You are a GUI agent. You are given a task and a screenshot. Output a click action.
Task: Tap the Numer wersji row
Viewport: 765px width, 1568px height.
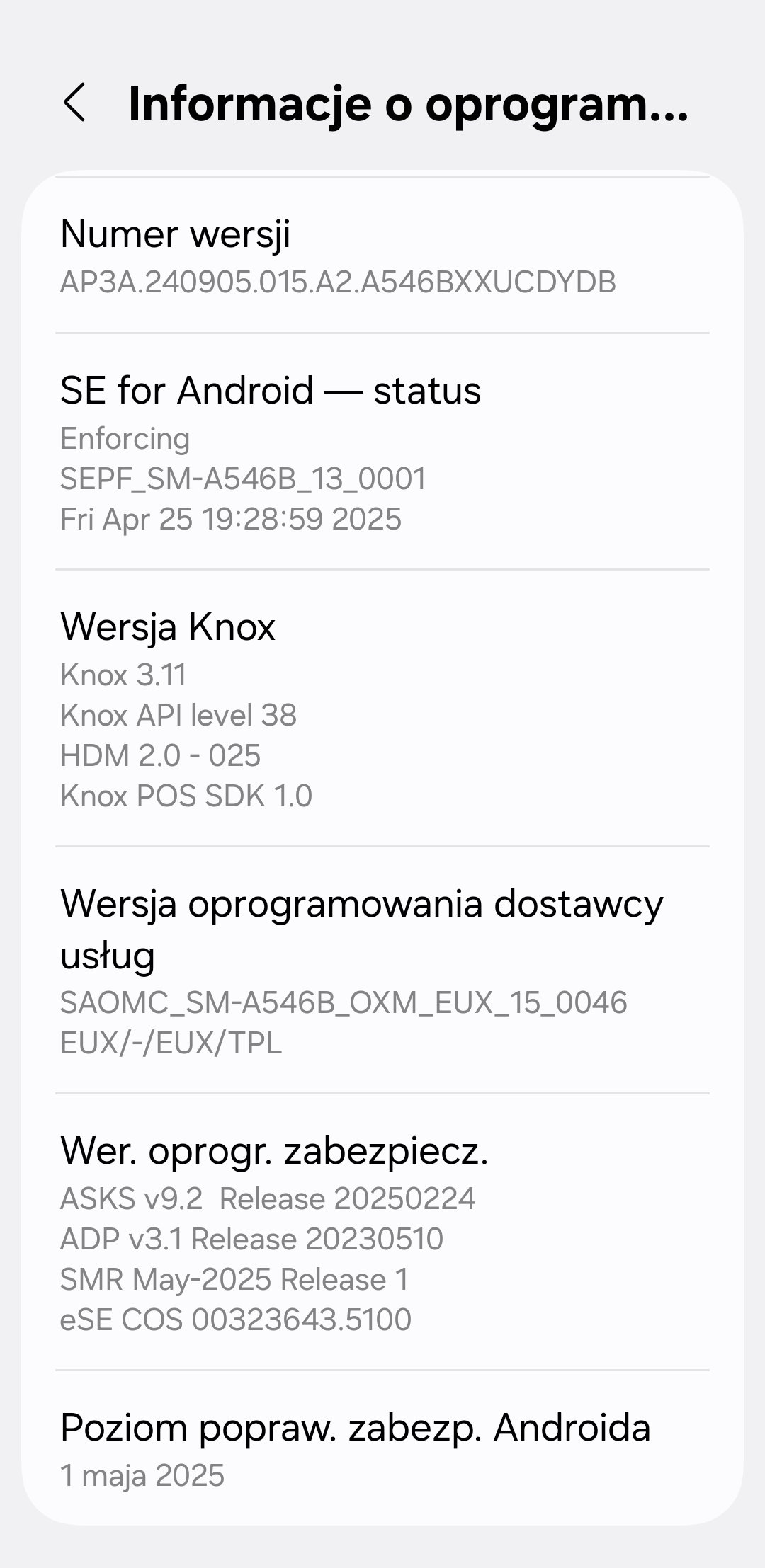(x=382, y=256)
